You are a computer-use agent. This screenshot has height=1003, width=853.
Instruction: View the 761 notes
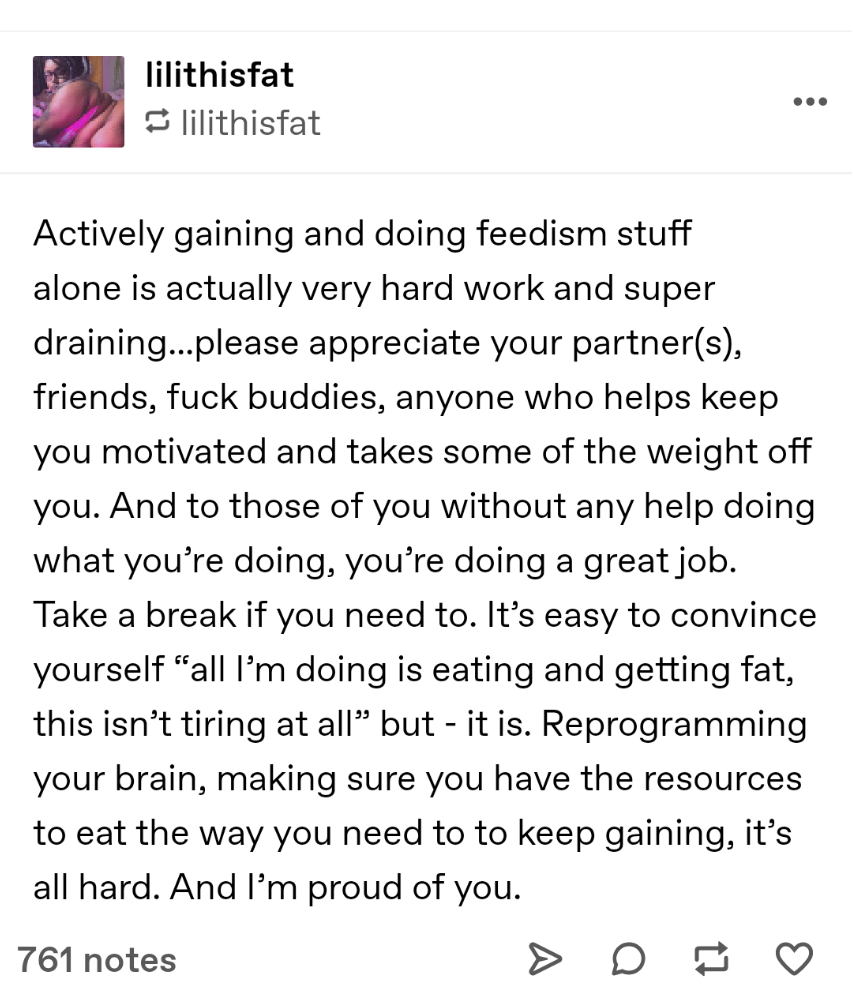click(x=97, y=960)
